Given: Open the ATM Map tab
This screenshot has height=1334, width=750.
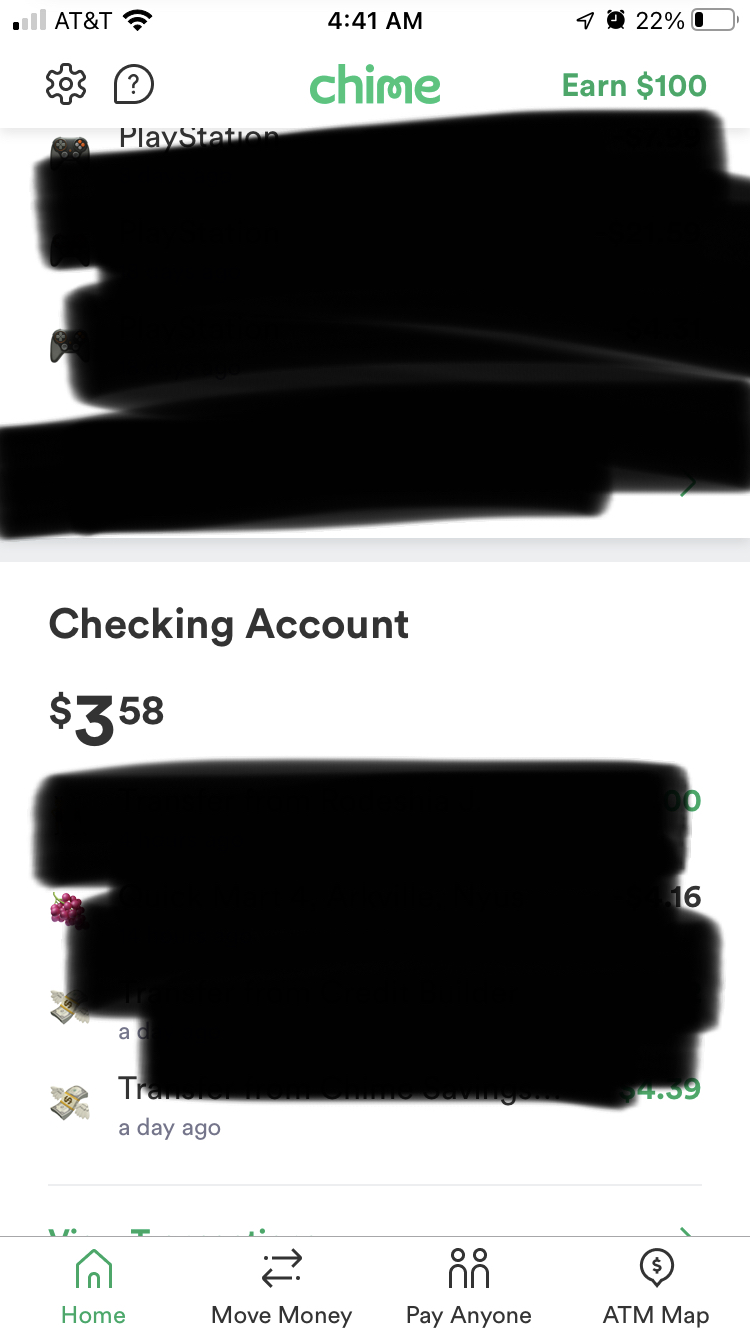Looking at the screenshot, I should (x=656, y=1286).
